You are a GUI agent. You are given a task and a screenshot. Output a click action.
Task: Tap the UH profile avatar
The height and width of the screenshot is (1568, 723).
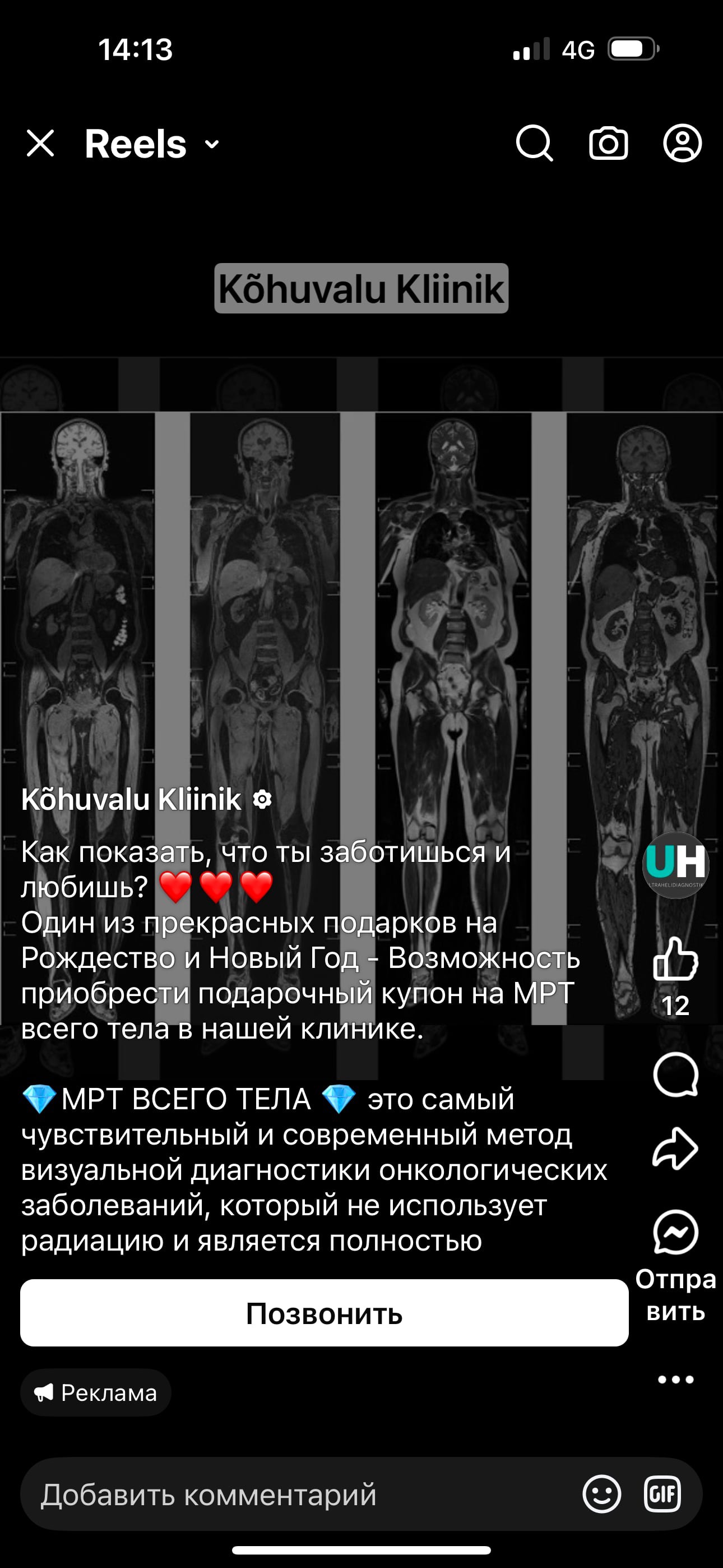coord(675,865)
